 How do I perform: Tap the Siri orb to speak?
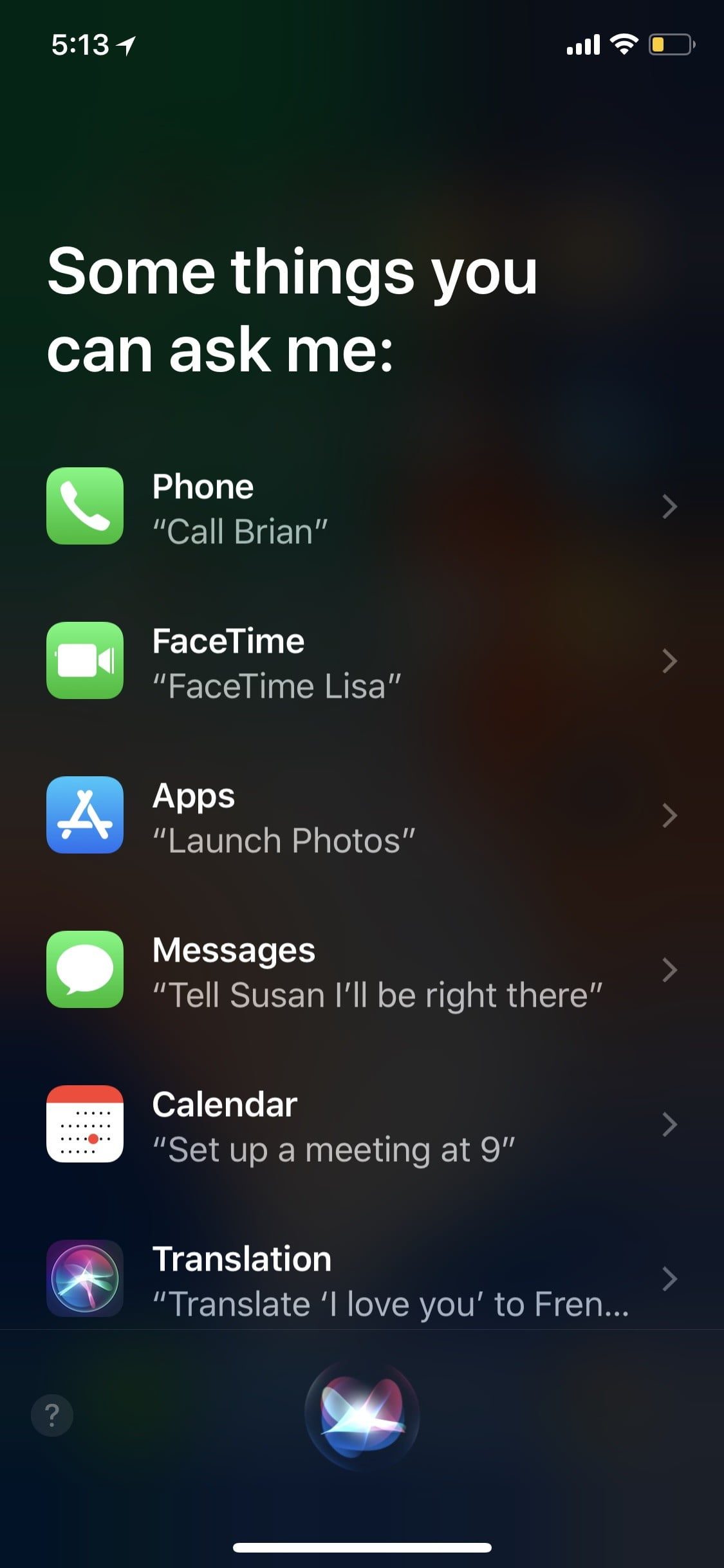pyautogui.click(x=362, y=1415)
